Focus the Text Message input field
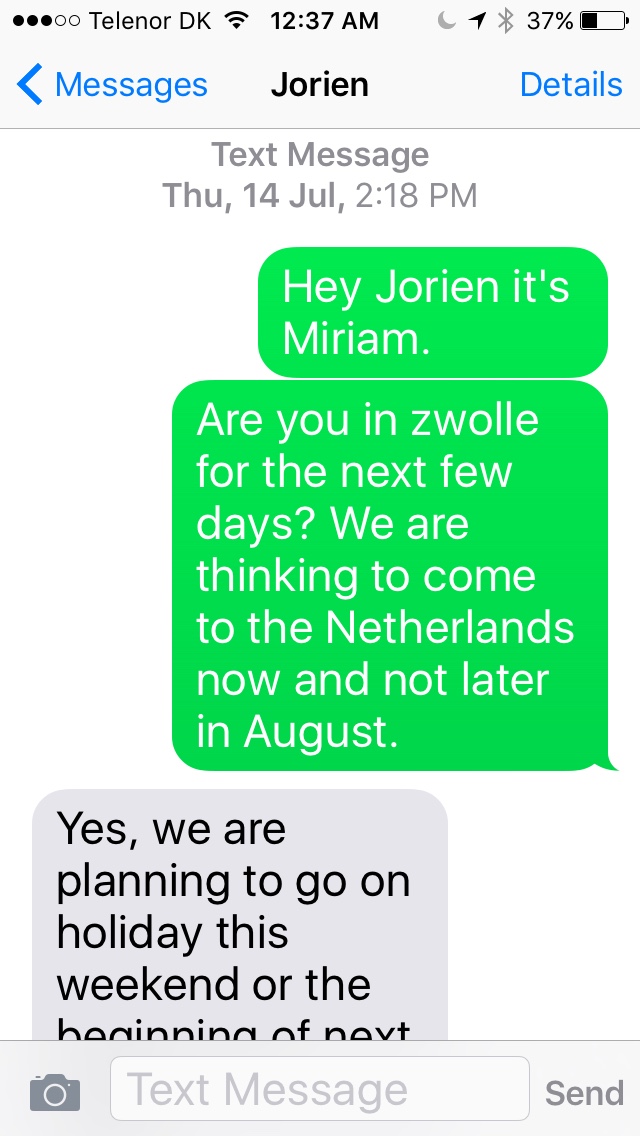Viewport: 640px width, 1136px height. (x=318, y=1089)
